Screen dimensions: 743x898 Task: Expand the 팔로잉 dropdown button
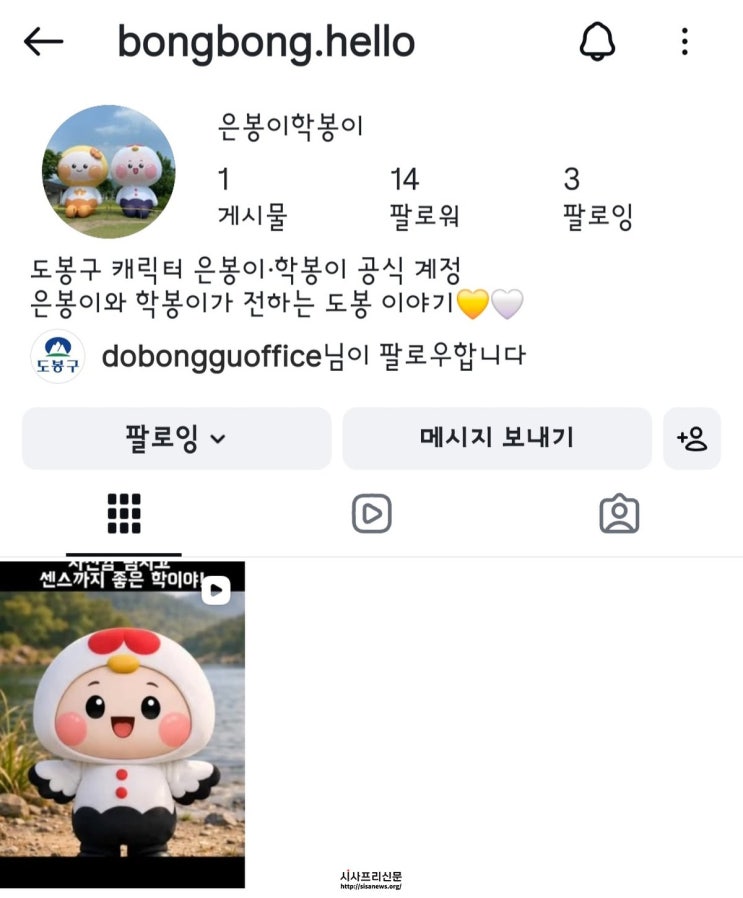pyautogui.click(x=176, y=438)
